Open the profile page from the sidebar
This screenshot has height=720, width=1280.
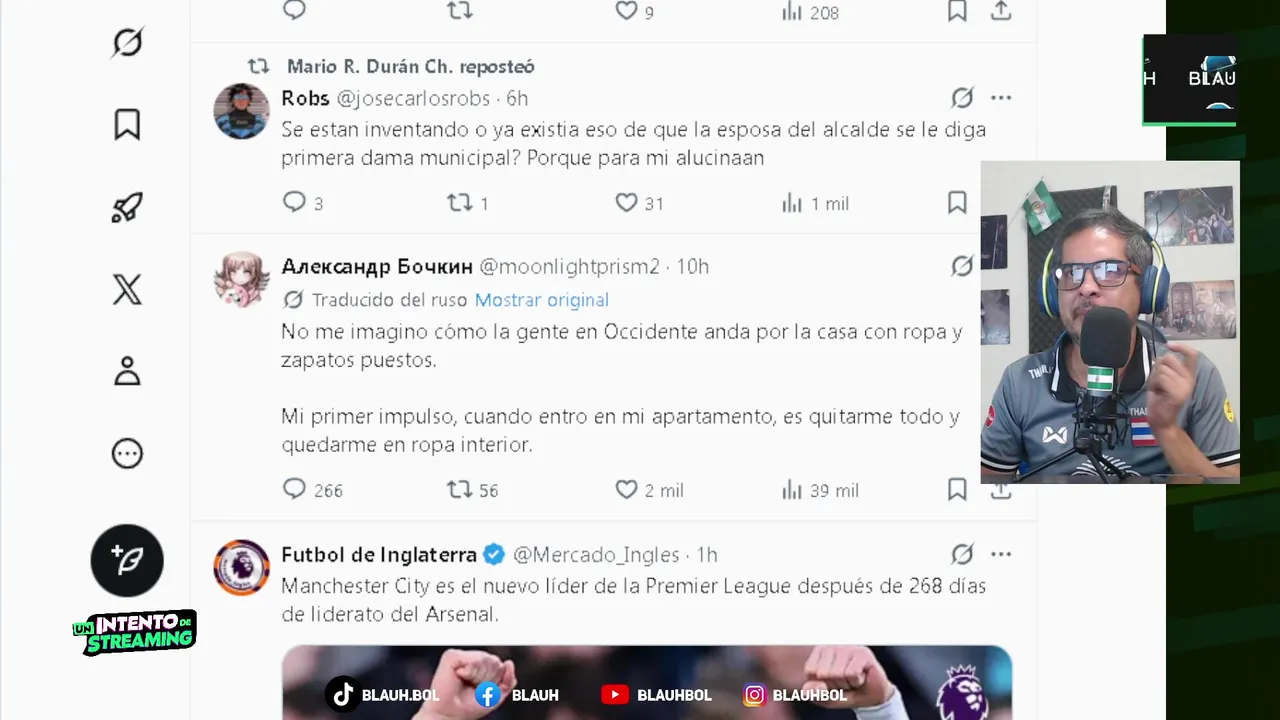click(x=127, y=371)
